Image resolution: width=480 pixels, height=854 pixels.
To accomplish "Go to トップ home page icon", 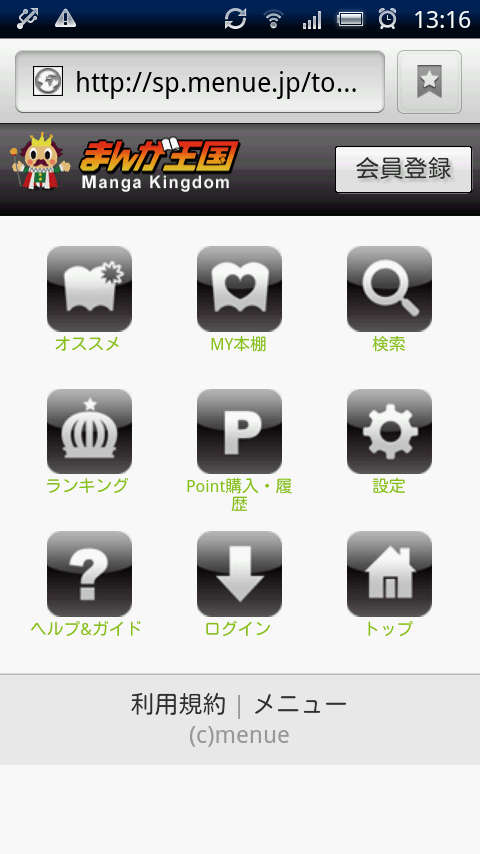I will click(389, 574).
